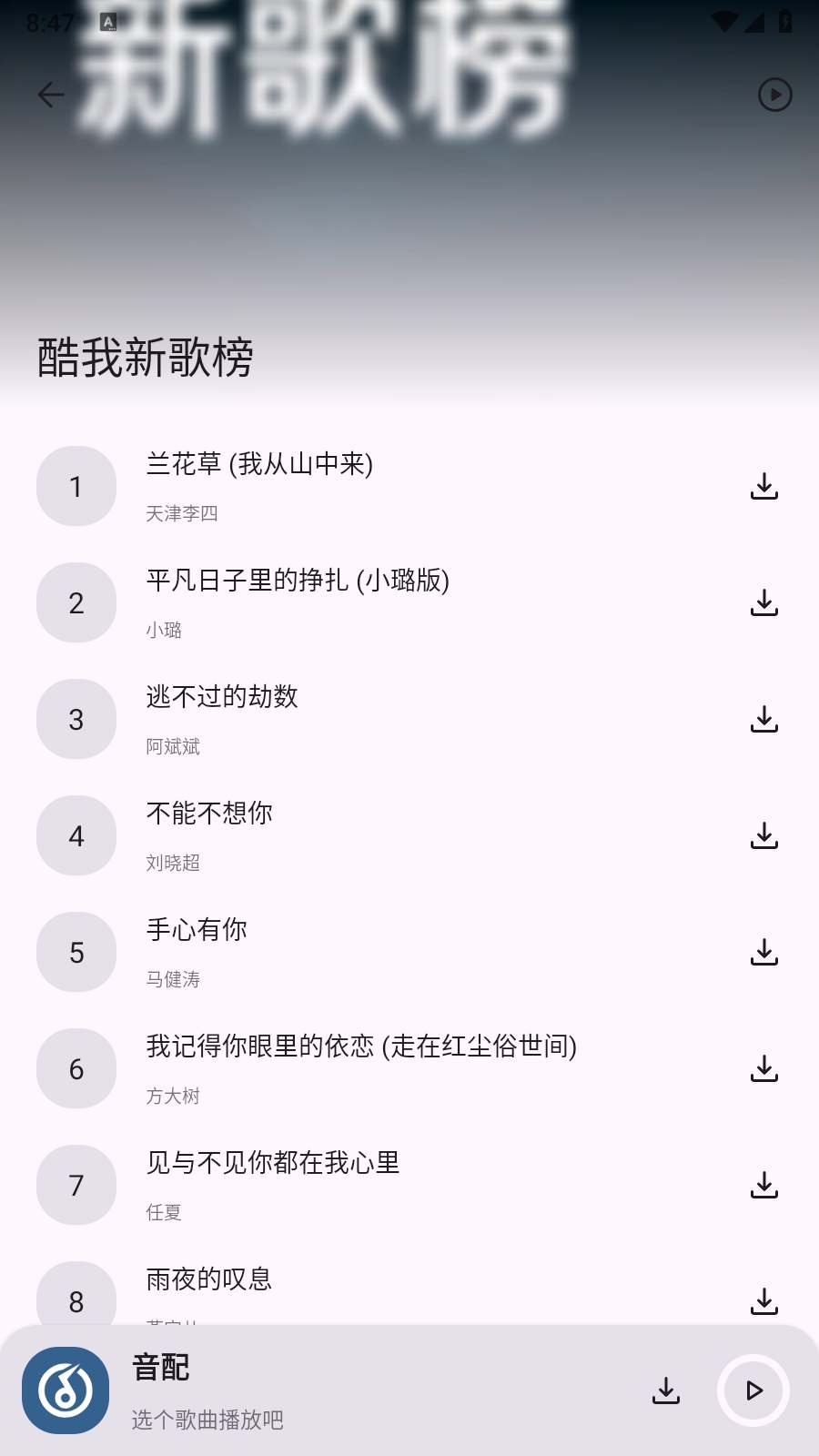Image resolution: width=819 pixels, height=1456 pixels.
Task: Play the entire 酷我新歌榜 playlist
Action: [773, 94]
